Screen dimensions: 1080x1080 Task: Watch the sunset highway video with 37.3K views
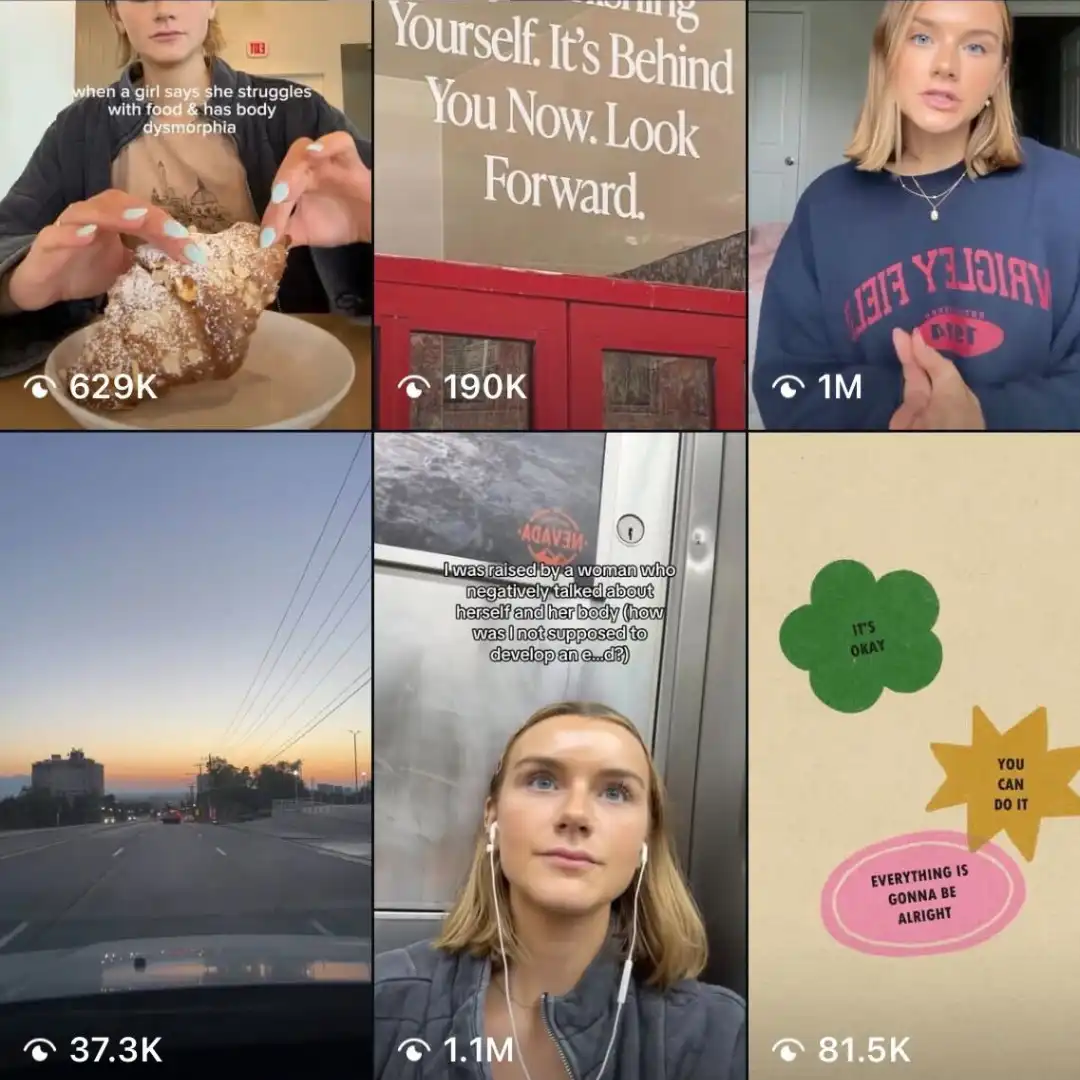coord(185,755)
